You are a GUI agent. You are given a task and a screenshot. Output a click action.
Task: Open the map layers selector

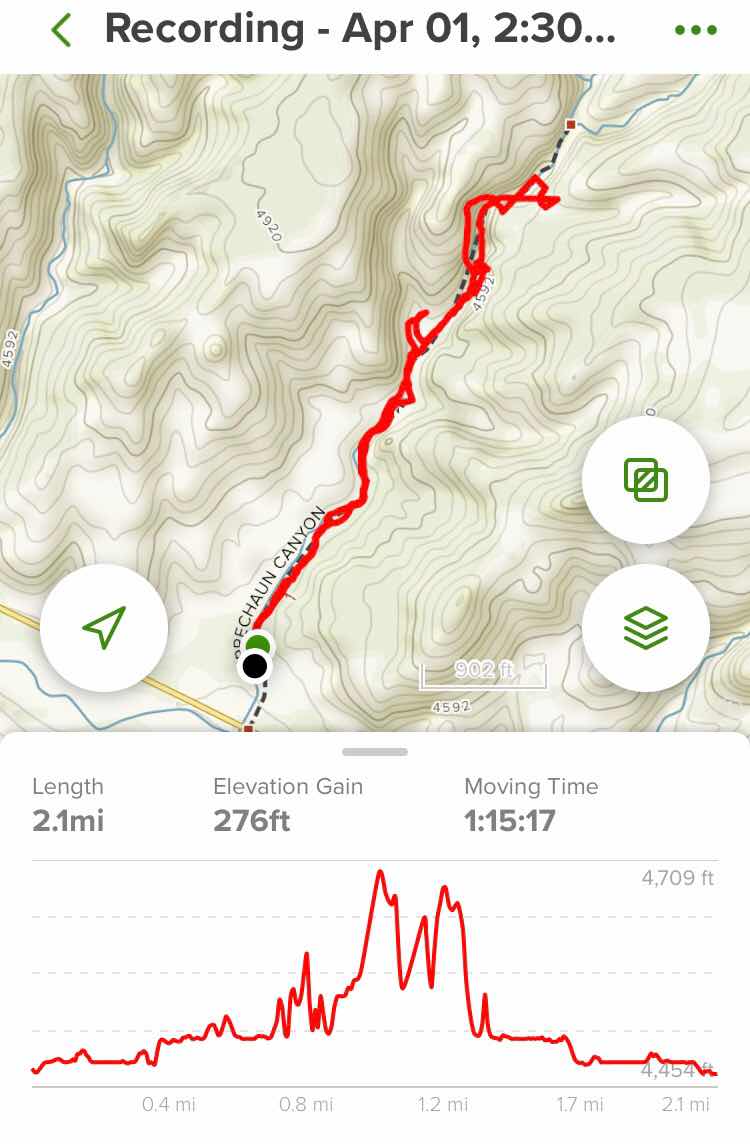coord(645,627)
